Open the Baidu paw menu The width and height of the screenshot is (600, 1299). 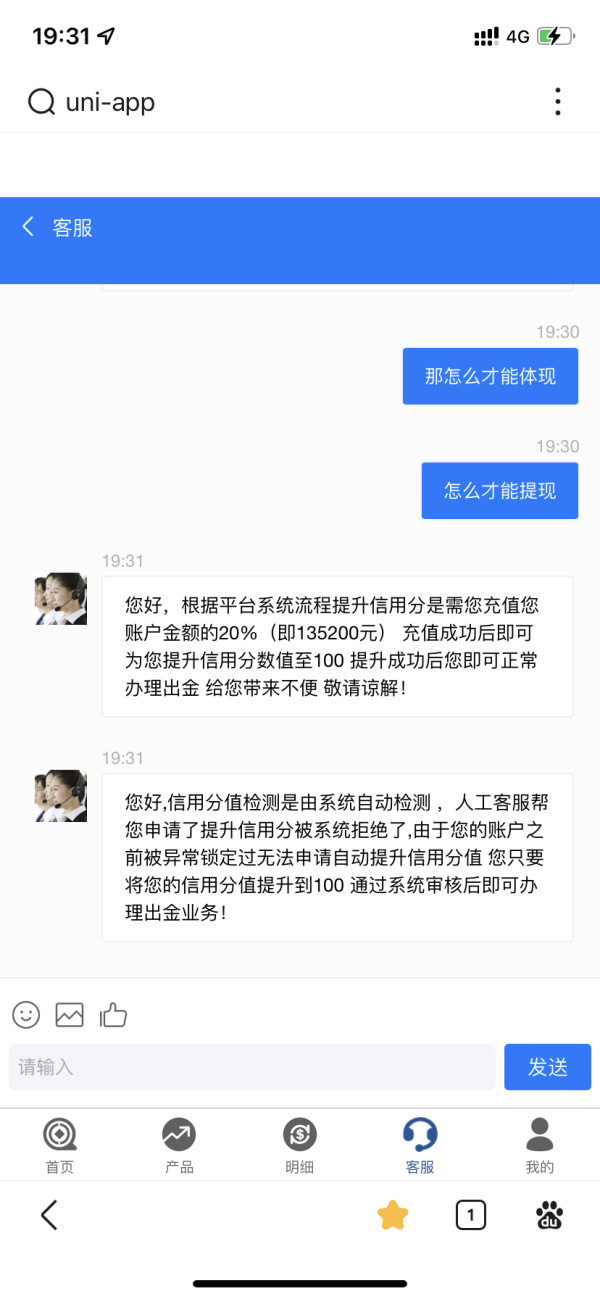pos(549,1215)
